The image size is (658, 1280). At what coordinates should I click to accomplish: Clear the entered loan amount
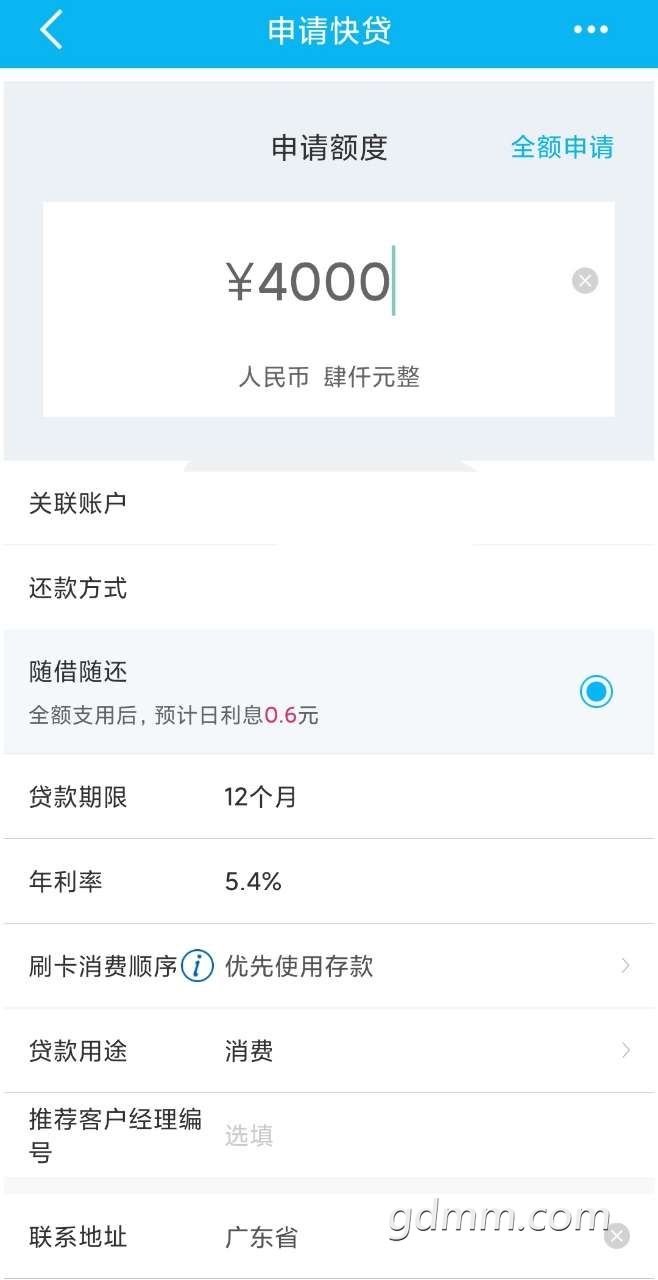coord(585,281)
